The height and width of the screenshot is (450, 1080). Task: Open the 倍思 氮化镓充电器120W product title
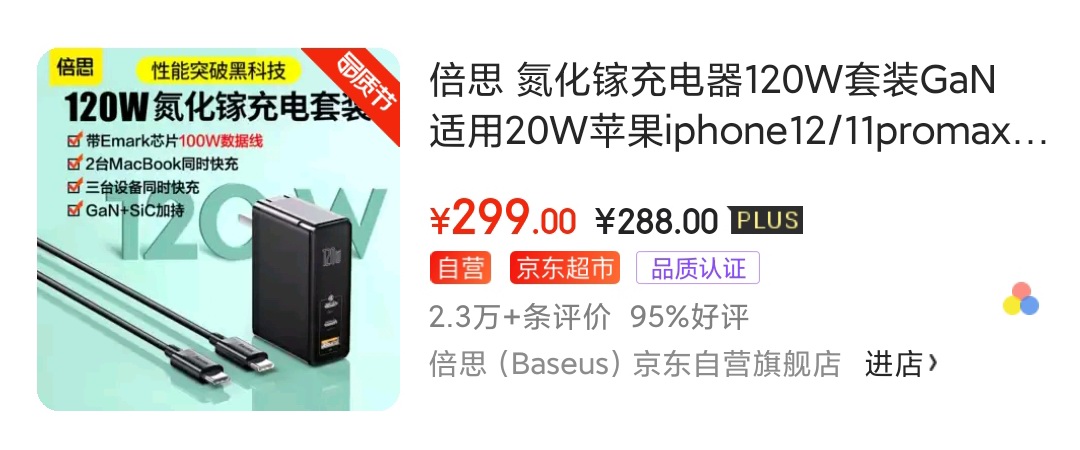tap(738, 105)
